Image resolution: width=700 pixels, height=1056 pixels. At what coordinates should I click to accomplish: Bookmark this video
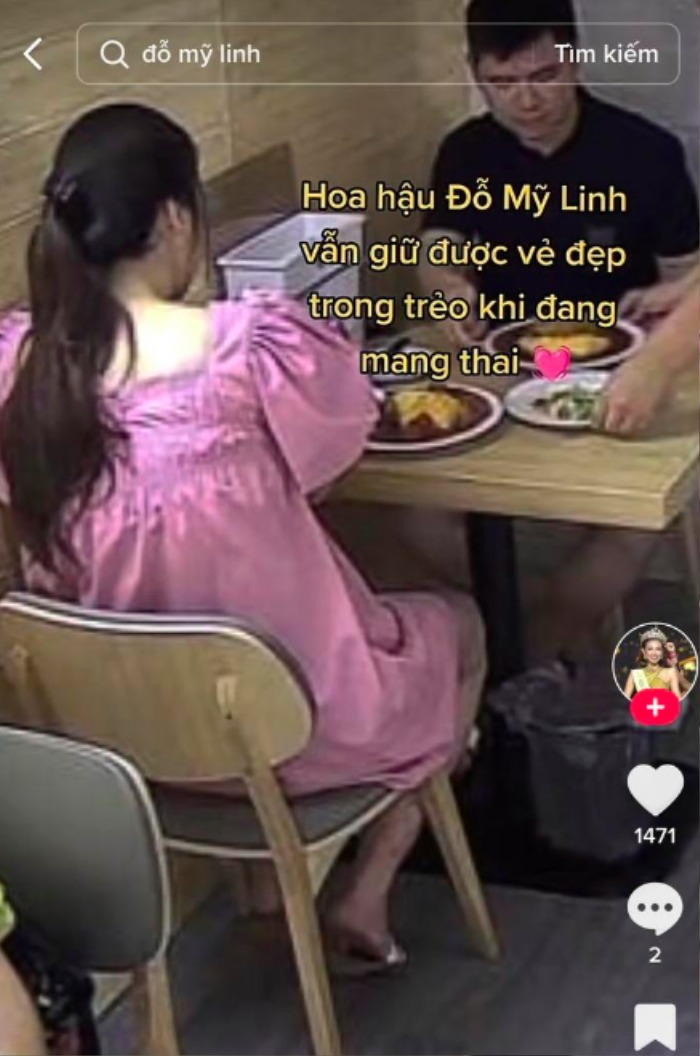[654, 1026]
